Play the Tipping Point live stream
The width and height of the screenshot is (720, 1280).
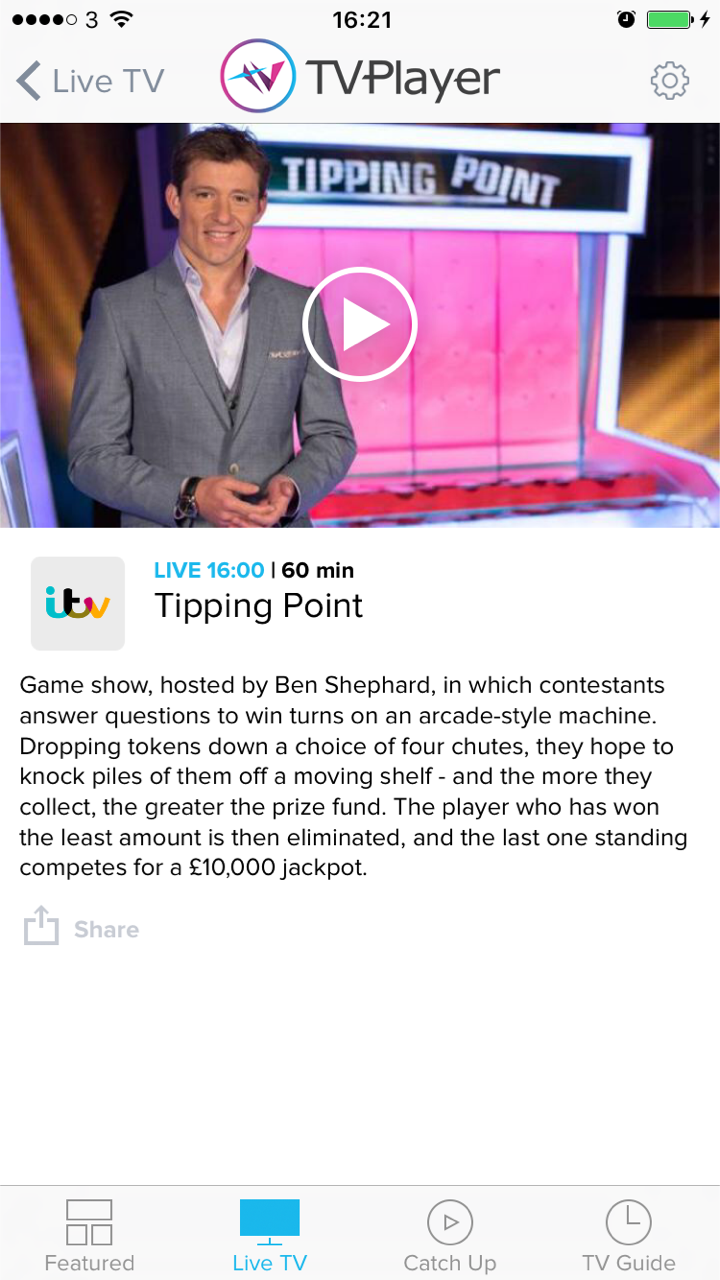(x=360, y=325)
